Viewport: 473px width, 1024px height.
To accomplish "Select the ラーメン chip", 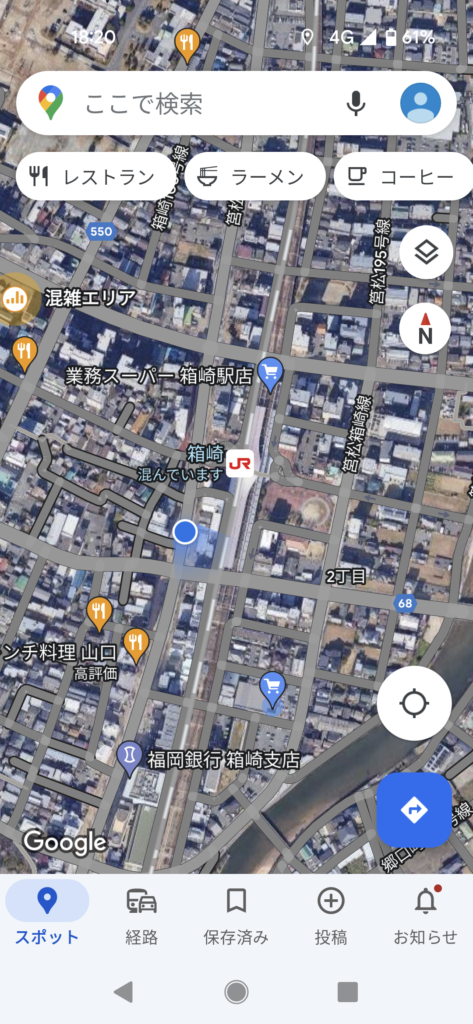I will [x=255, y=176].
